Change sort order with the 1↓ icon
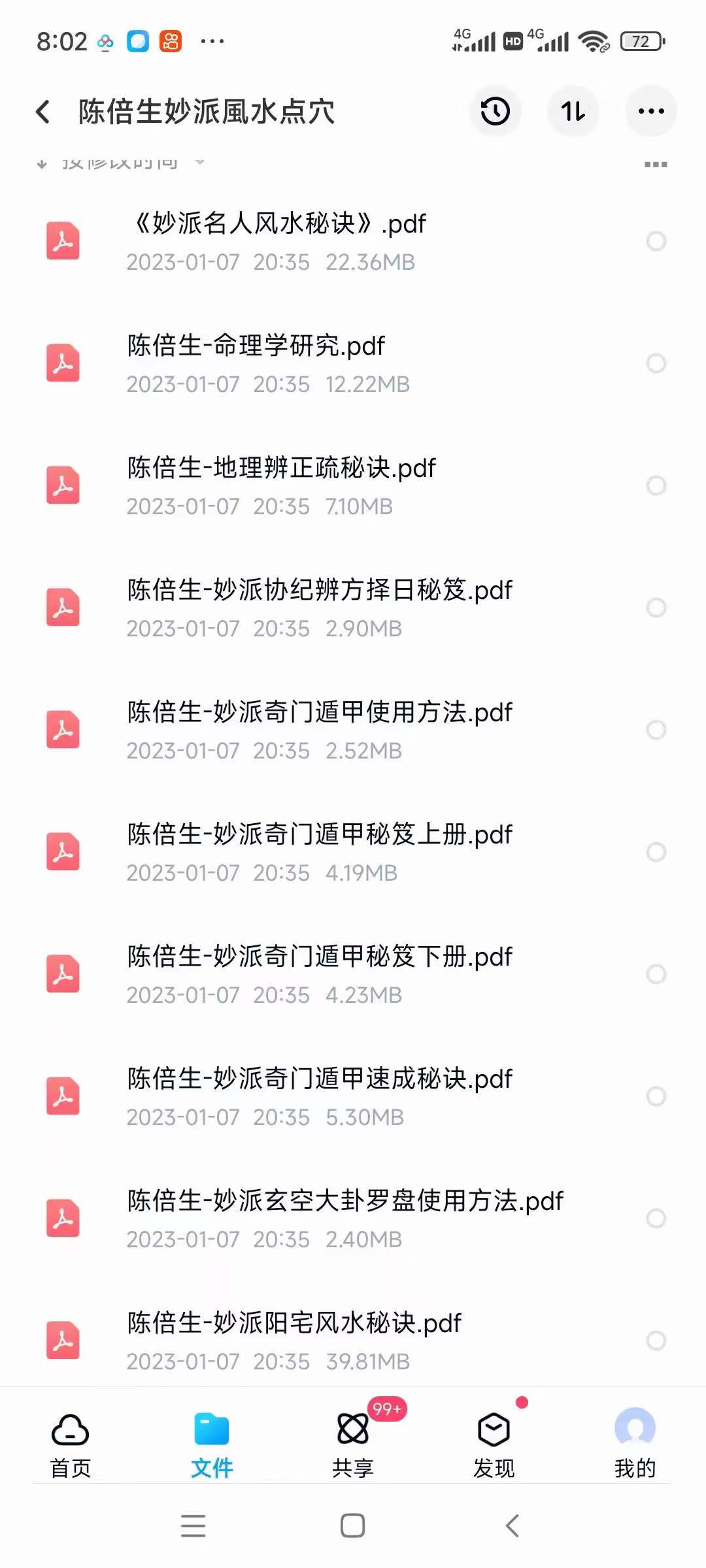 pyautogui.click(x=573, y=112)
